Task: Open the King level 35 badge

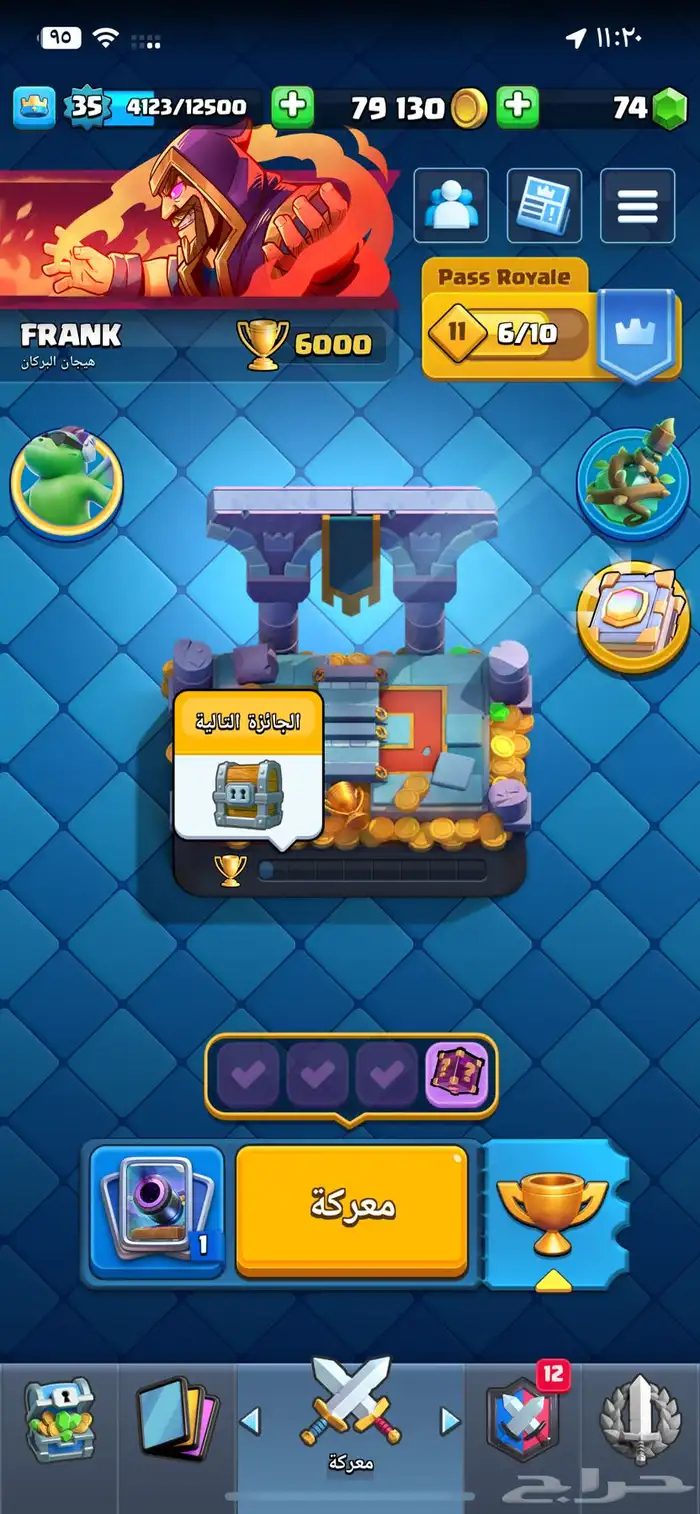Action: tap(86, 106)
